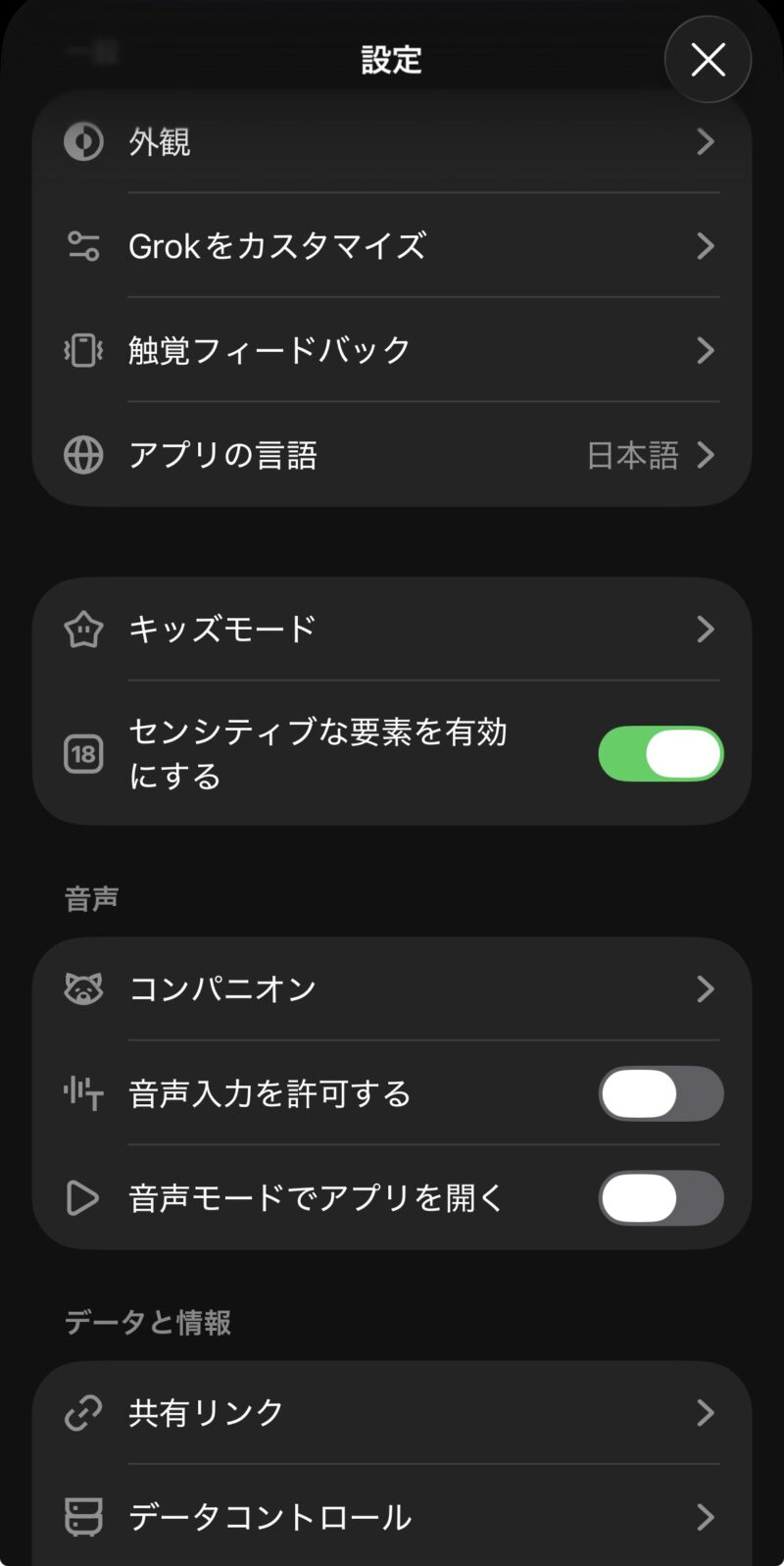
Task: Select the companion fox icon
Action: pyautogui.click(x=84, y=989)
